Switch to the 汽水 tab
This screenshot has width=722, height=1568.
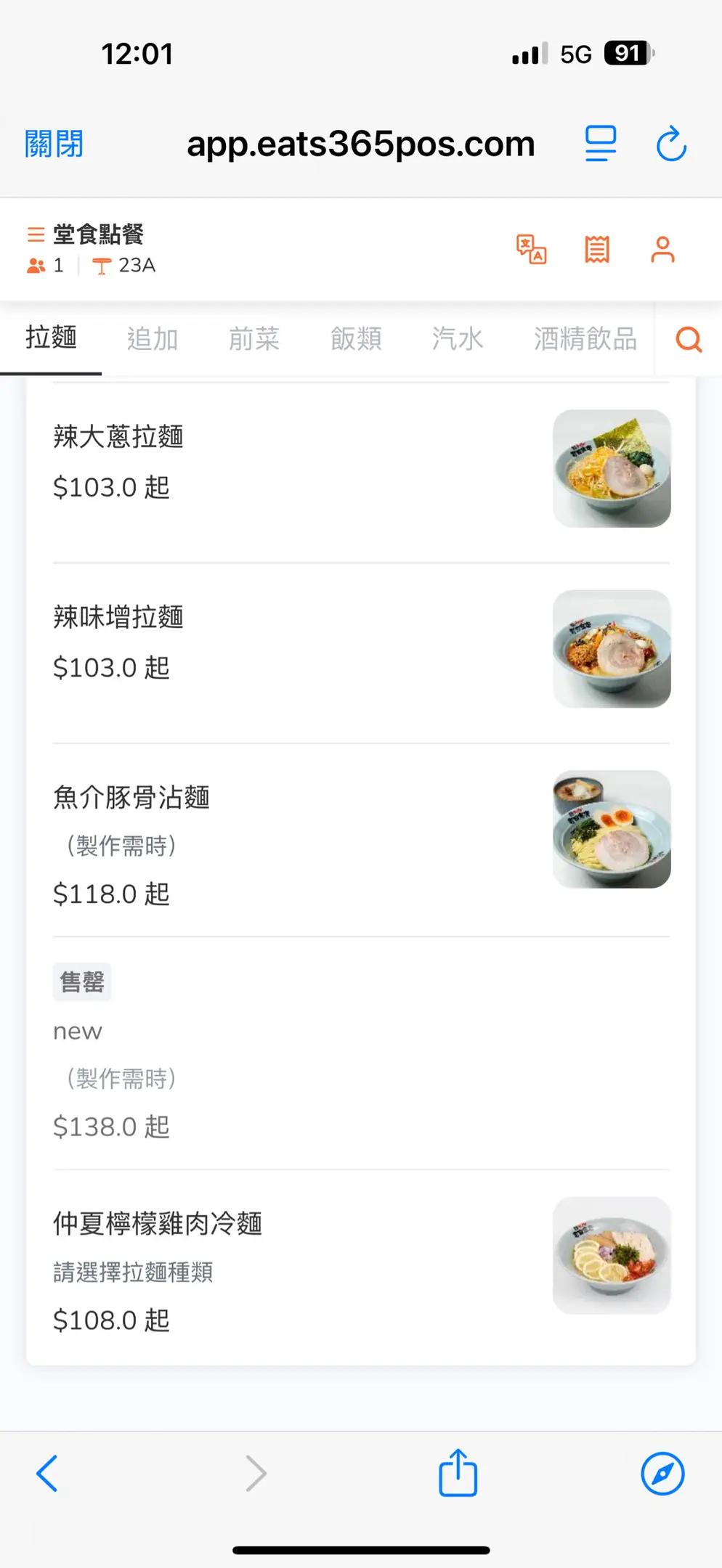(x=458, y=339)
